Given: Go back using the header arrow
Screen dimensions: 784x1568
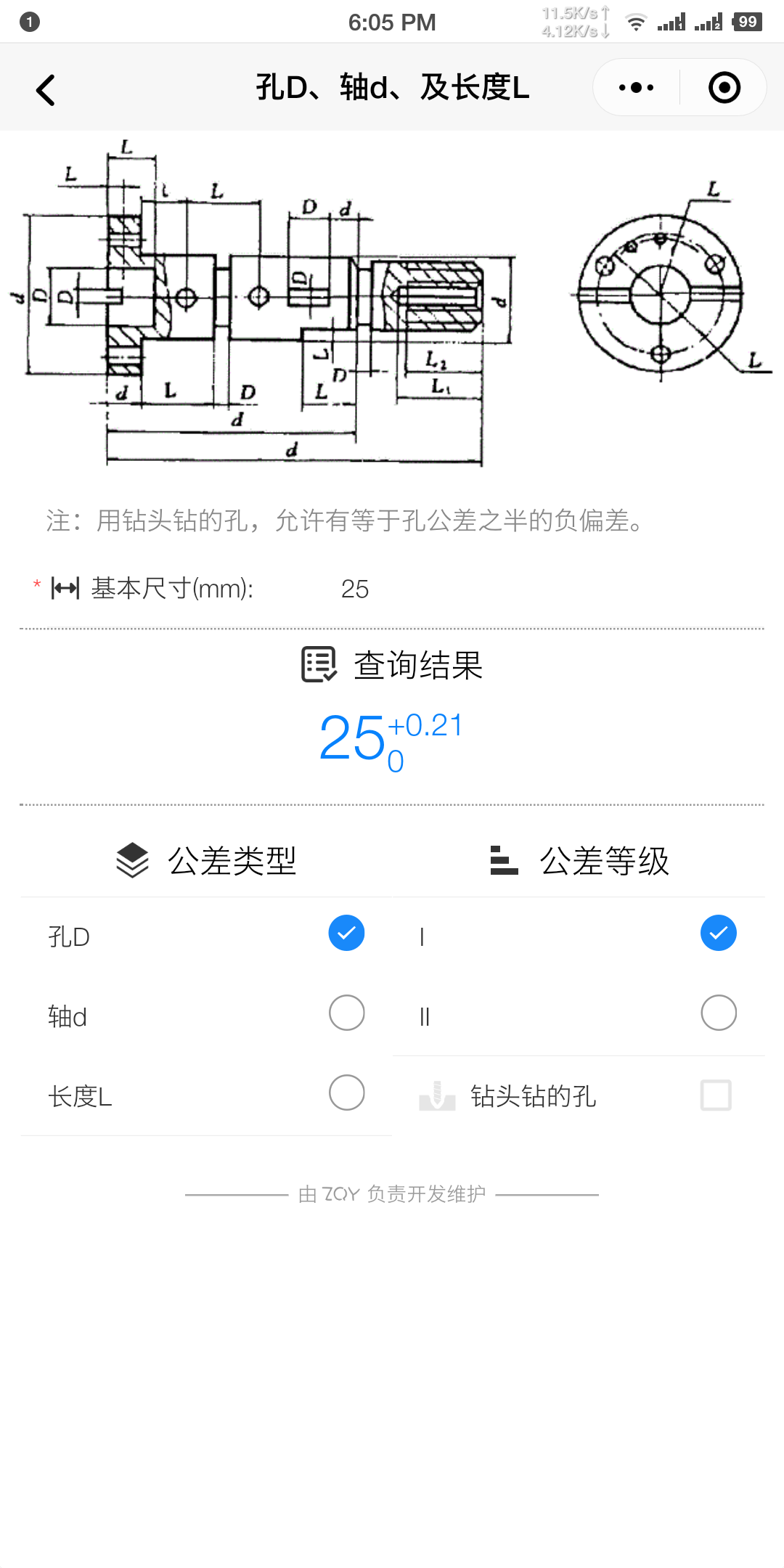Looking at the screenshot, I should pos(45,90).
